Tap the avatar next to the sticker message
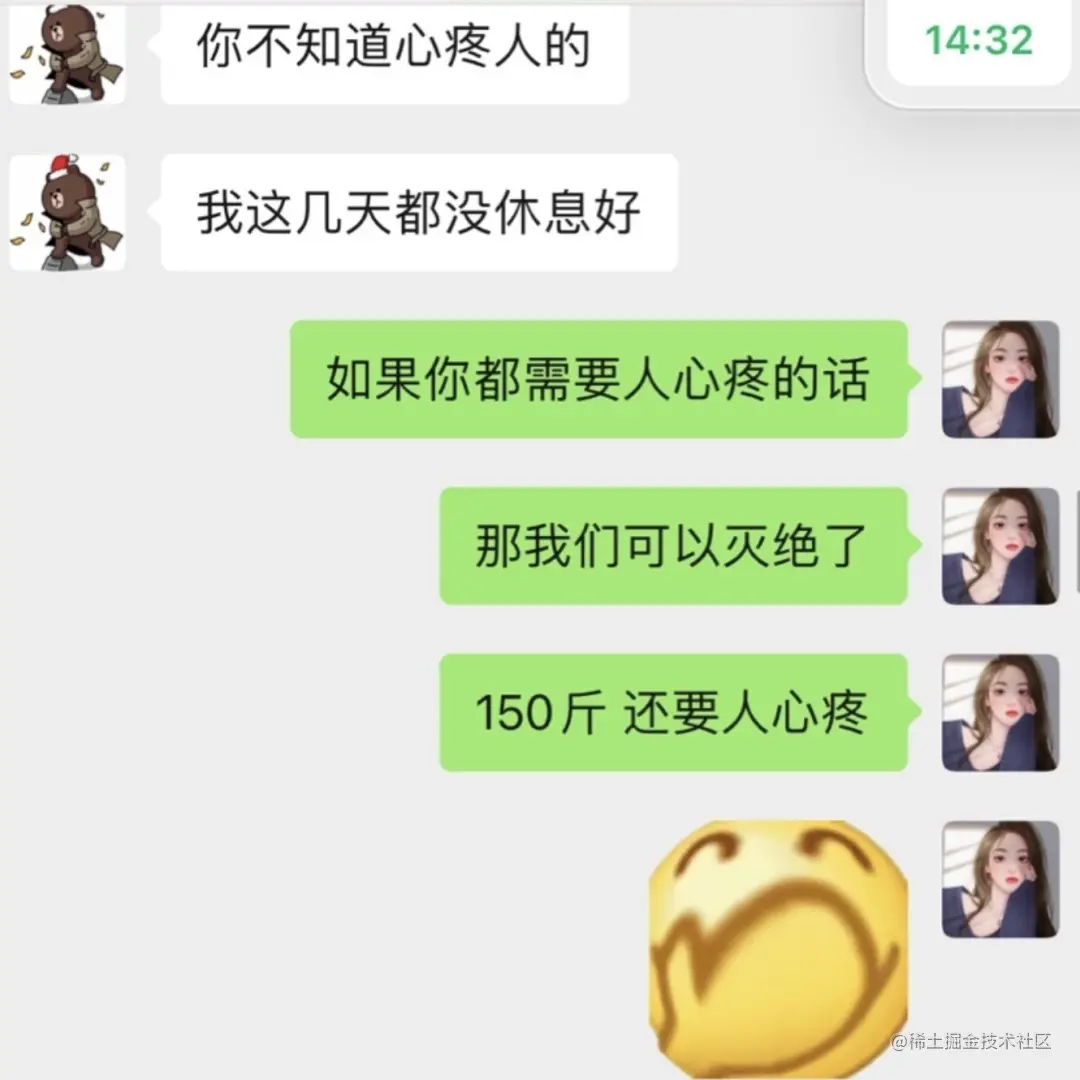This screenshot has width=1080, height=1080. [x=1000, y=880]
